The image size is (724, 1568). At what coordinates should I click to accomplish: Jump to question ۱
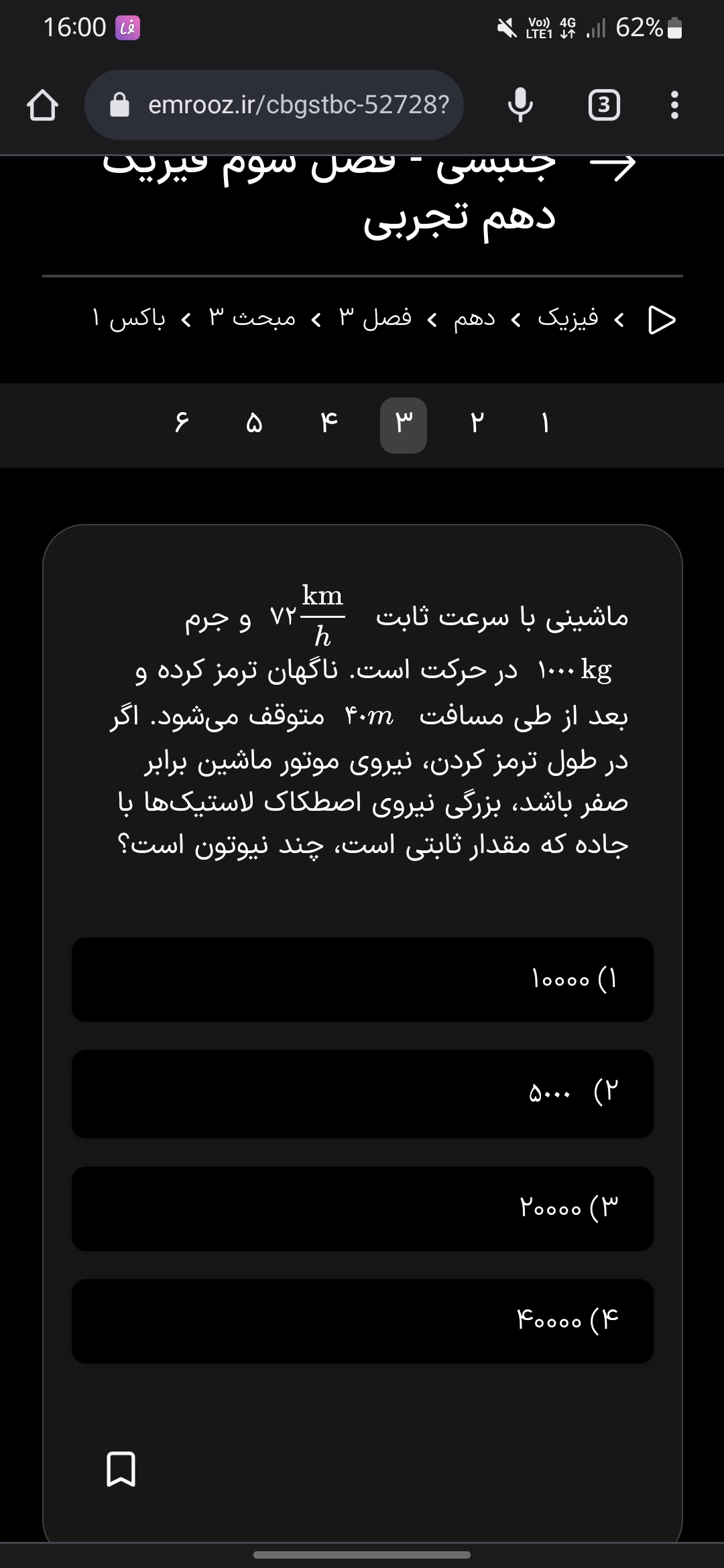545,423
